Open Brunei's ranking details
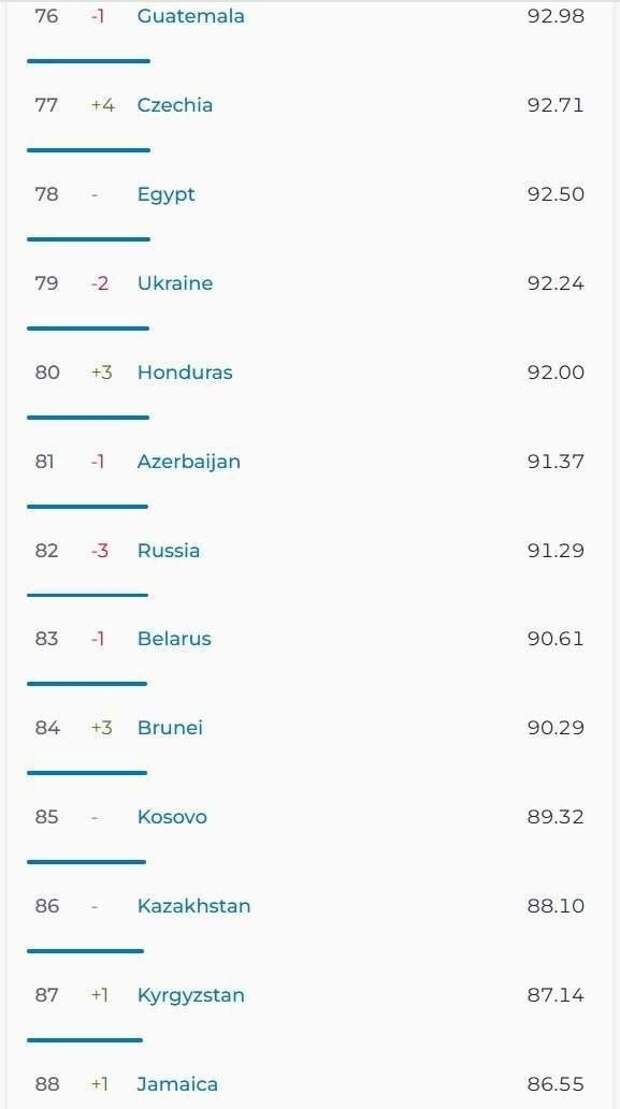Viewport: 620px width, 1109px height. click(x=170, y=727)
